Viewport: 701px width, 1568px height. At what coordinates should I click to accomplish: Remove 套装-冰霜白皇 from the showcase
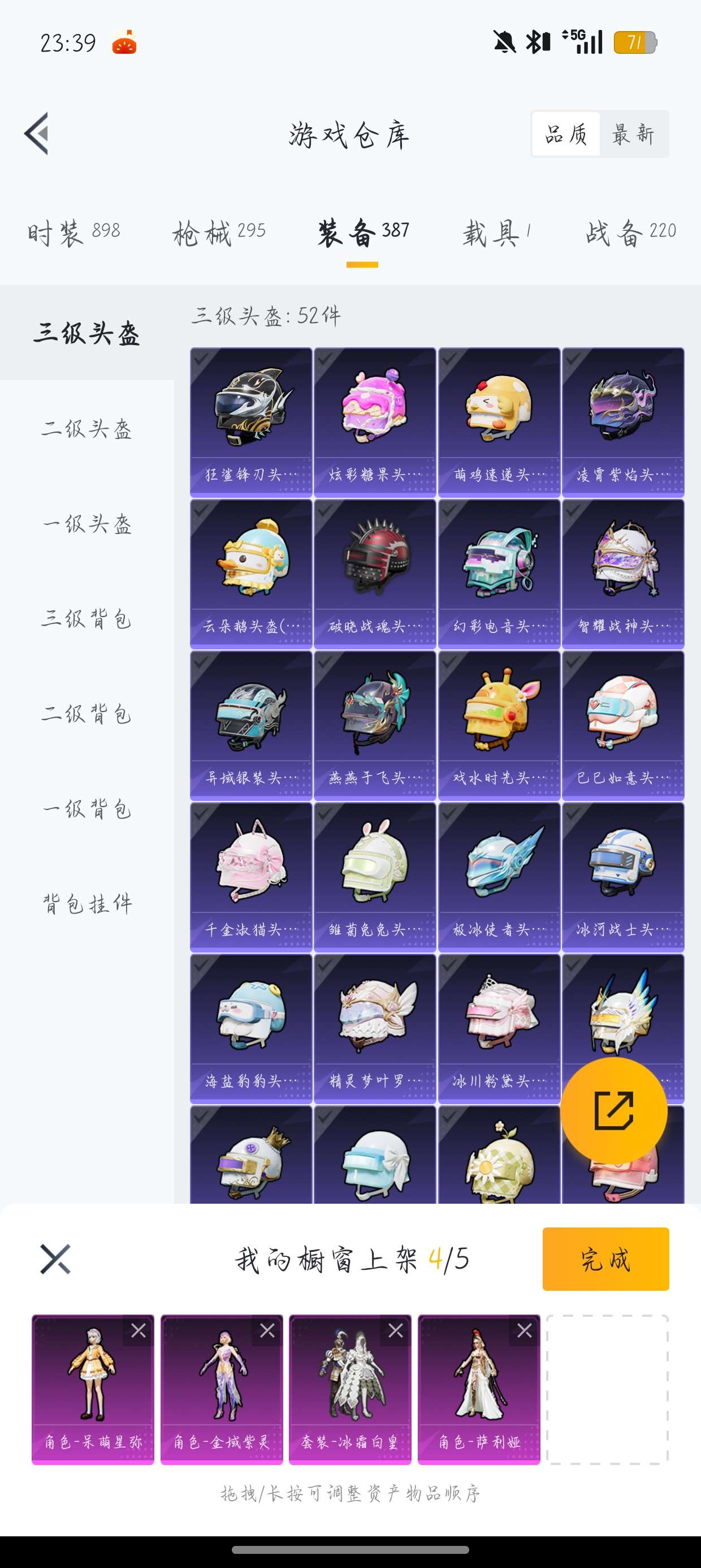396,1330
